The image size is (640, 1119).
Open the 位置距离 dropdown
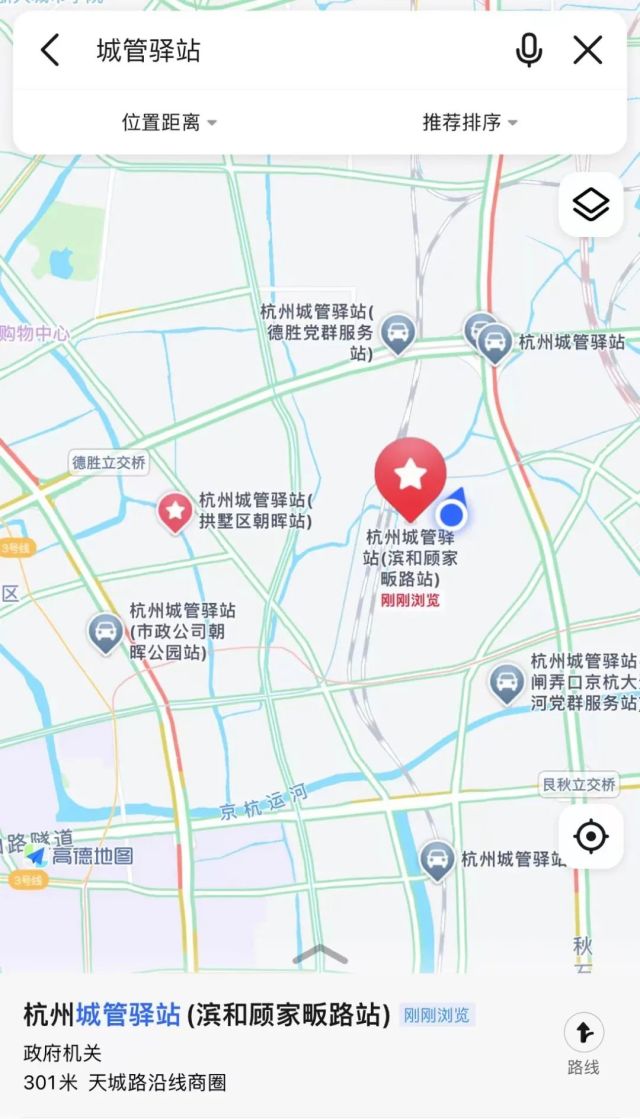[x=170, y=122]
